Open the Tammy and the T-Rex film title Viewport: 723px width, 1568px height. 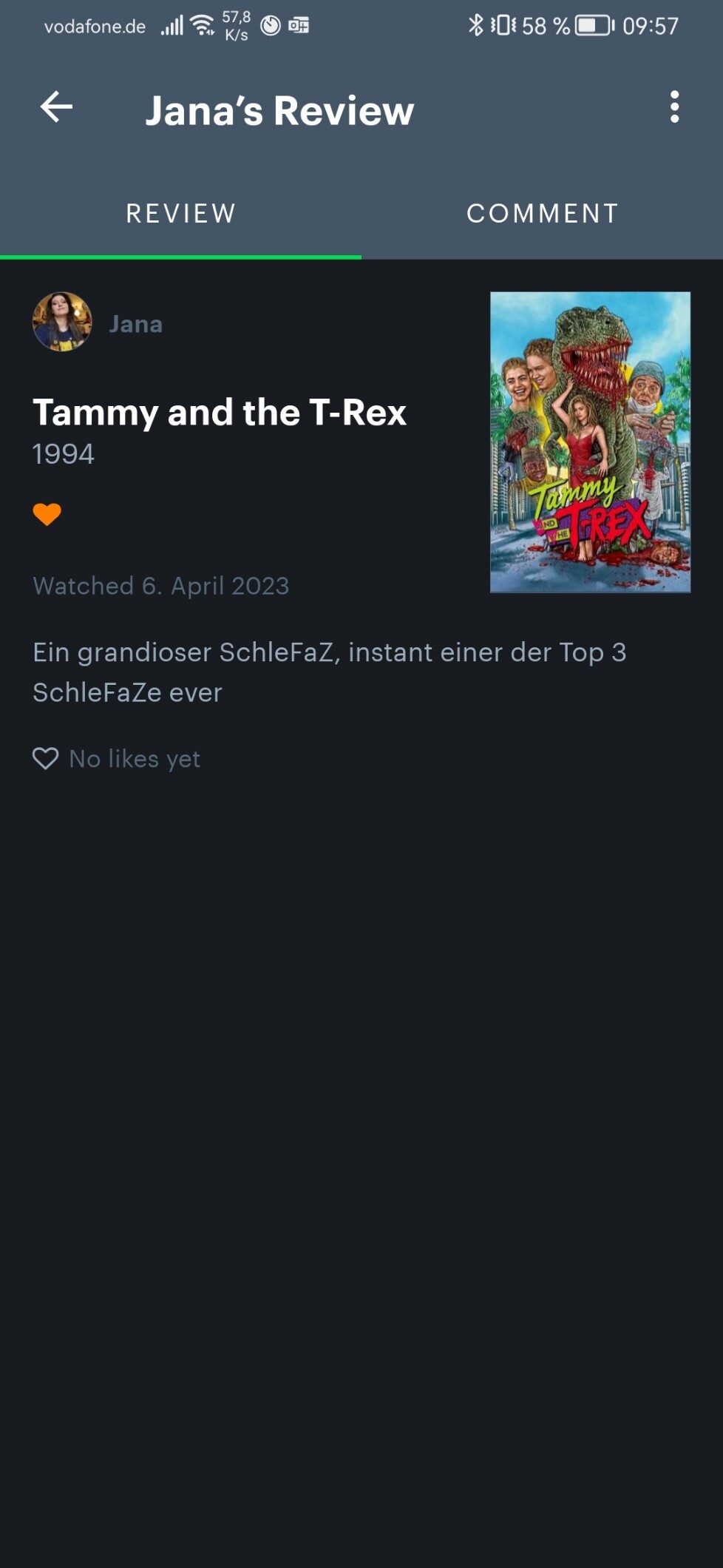pos(220,413)
